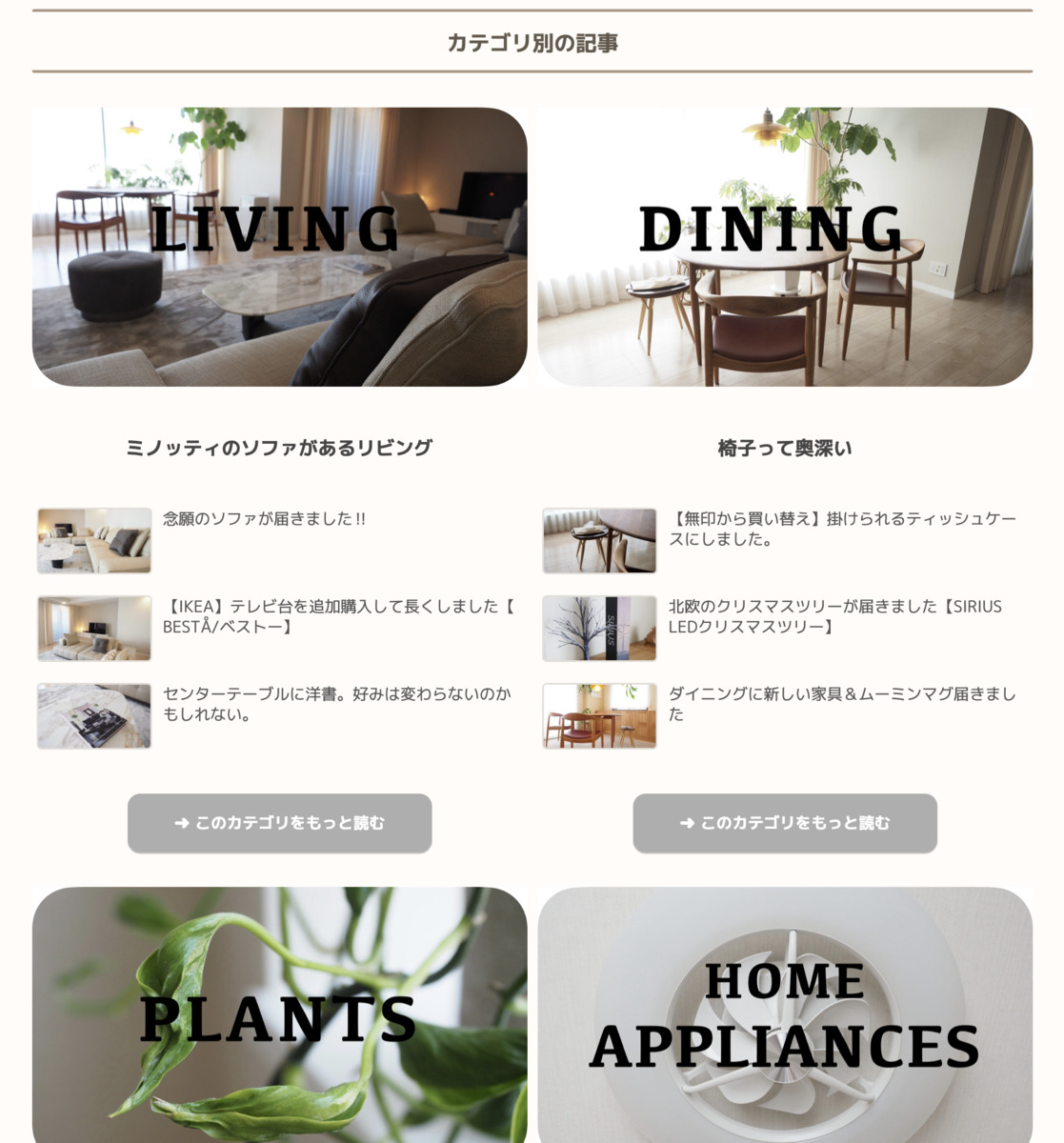Viewport: 1064px width, 1143px height.
Task: Open article ダイニングに新しい家具＆ムーミンマグ
Action: click(x=841, y=704)
